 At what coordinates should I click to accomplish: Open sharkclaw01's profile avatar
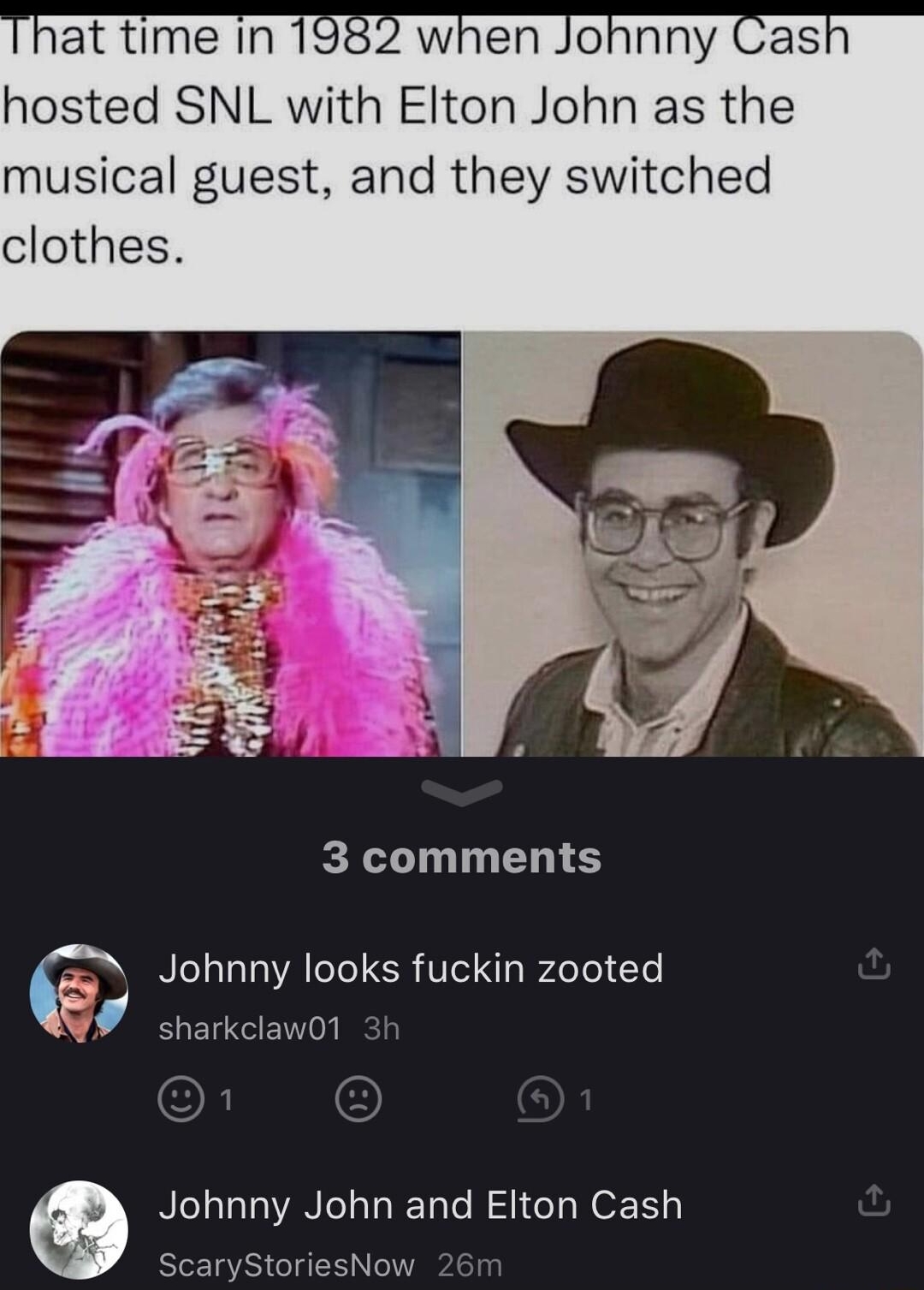pyautogui.click(x=79, y=993)
